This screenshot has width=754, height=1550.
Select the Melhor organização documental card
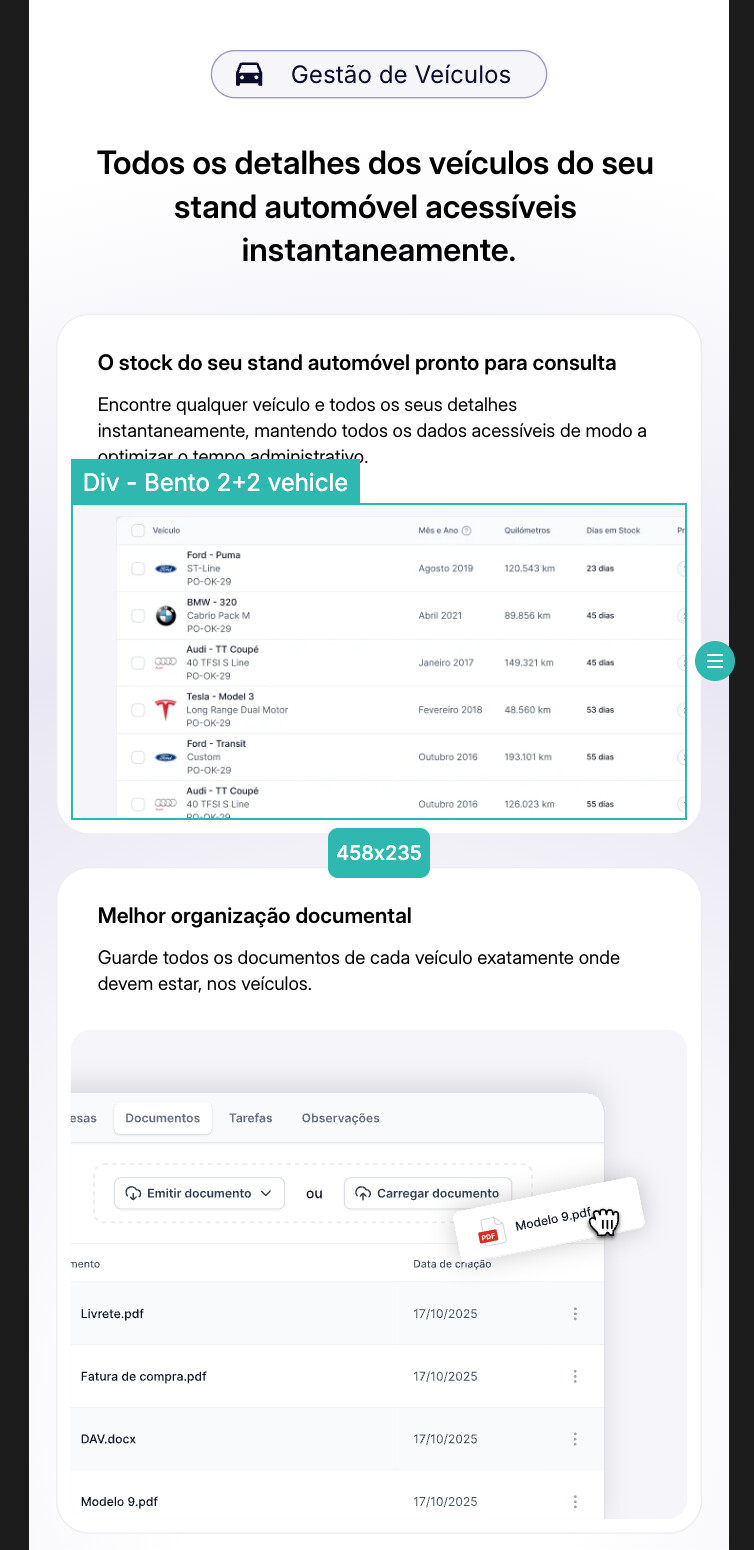click(x=379, y=1200)
